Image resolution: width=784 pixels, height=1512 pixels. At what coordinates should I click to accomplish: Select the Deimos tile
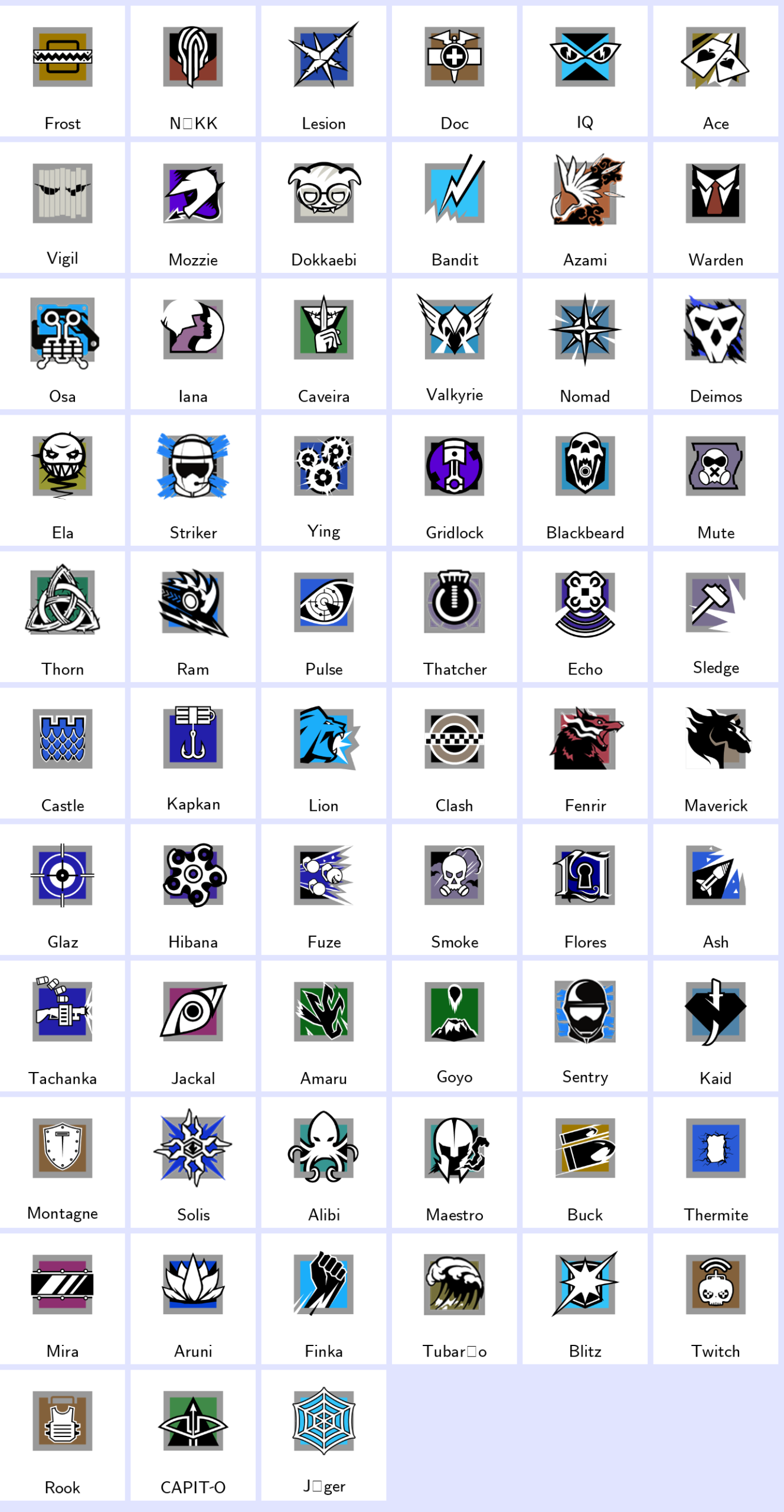click(x=716, y=344)
